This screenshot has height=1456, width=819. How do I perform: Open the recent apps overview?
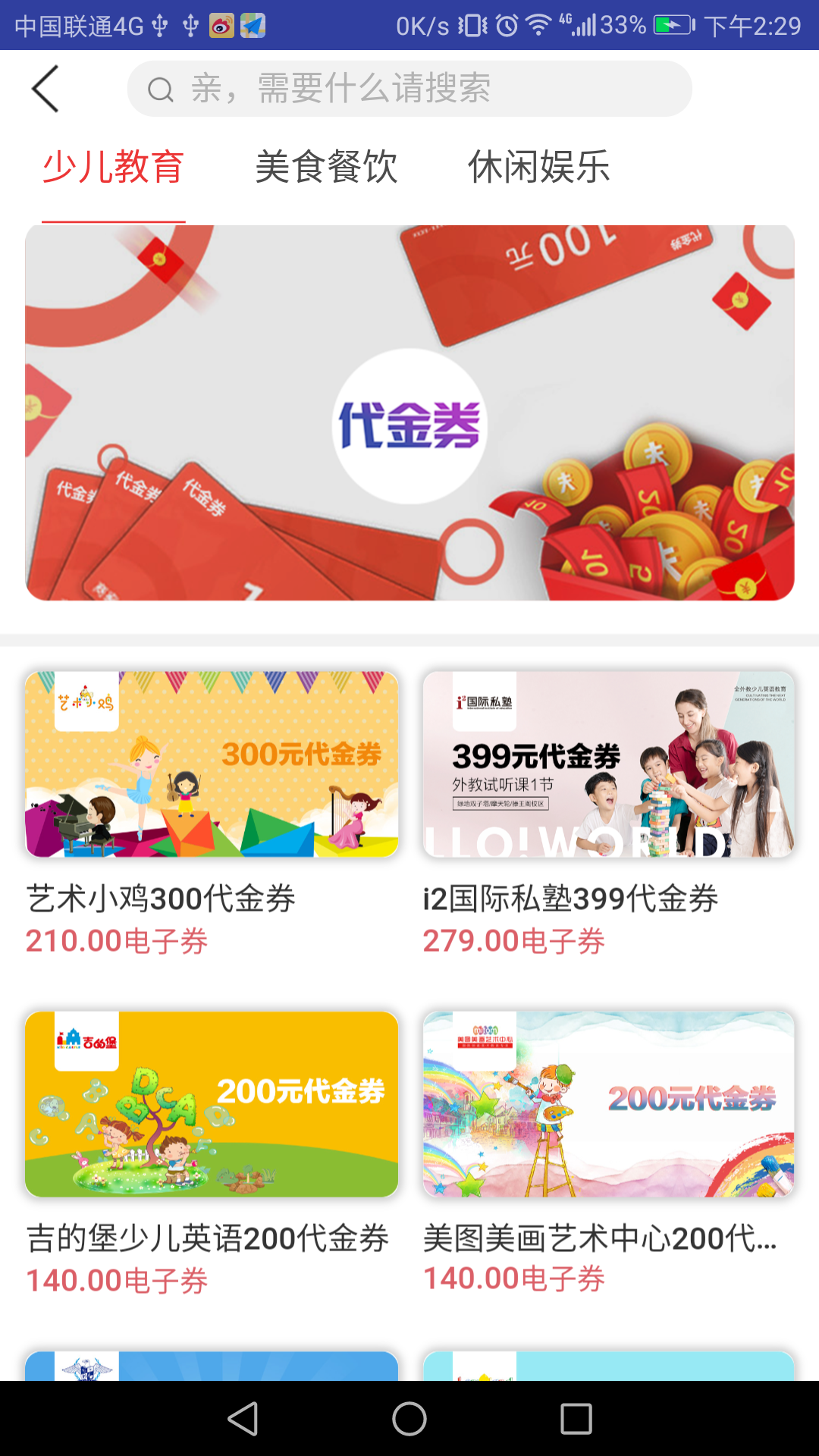(x=576, y=1419)
